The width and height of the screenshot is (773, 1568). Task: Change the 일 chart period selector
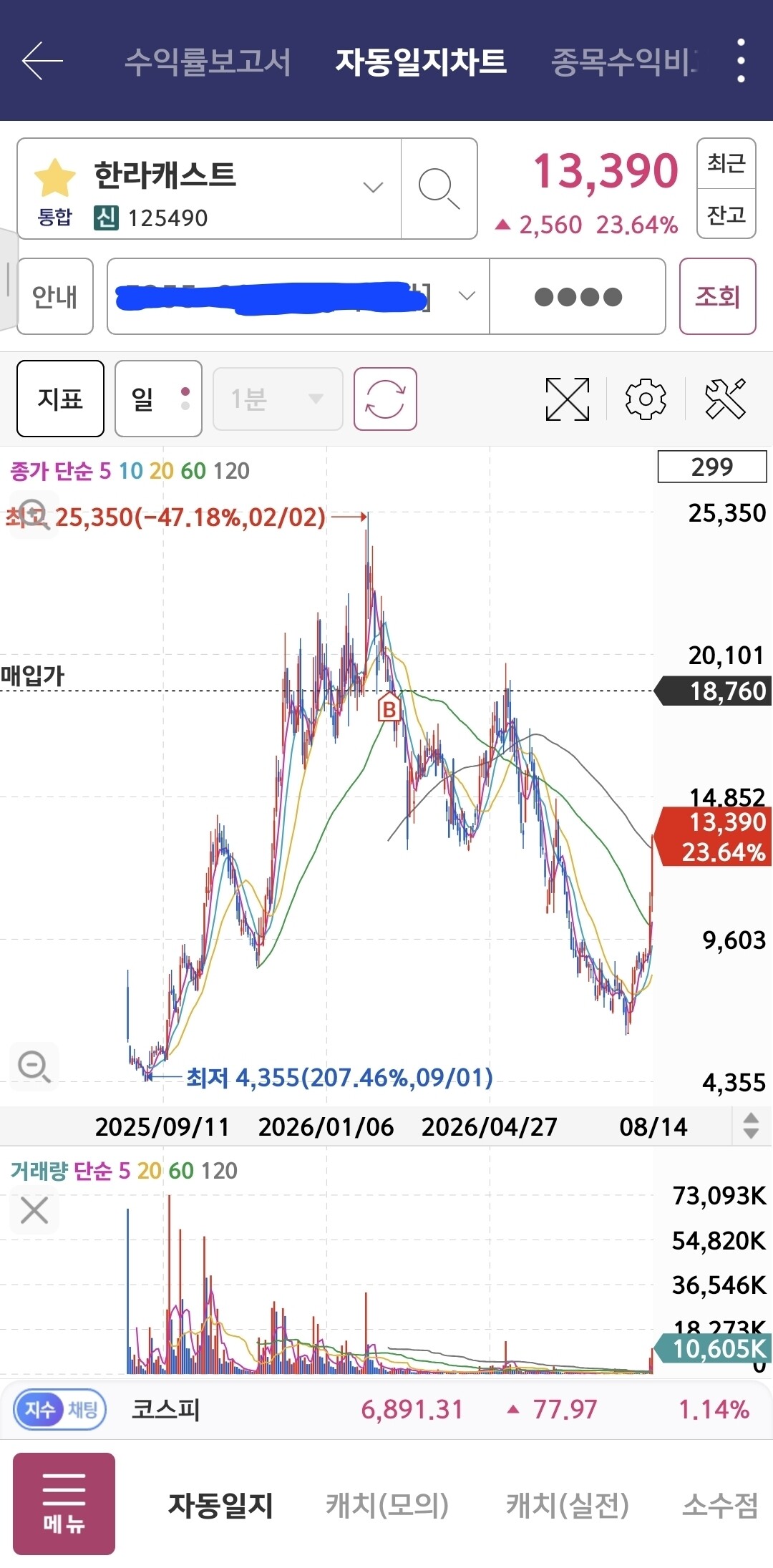point(158,399)
